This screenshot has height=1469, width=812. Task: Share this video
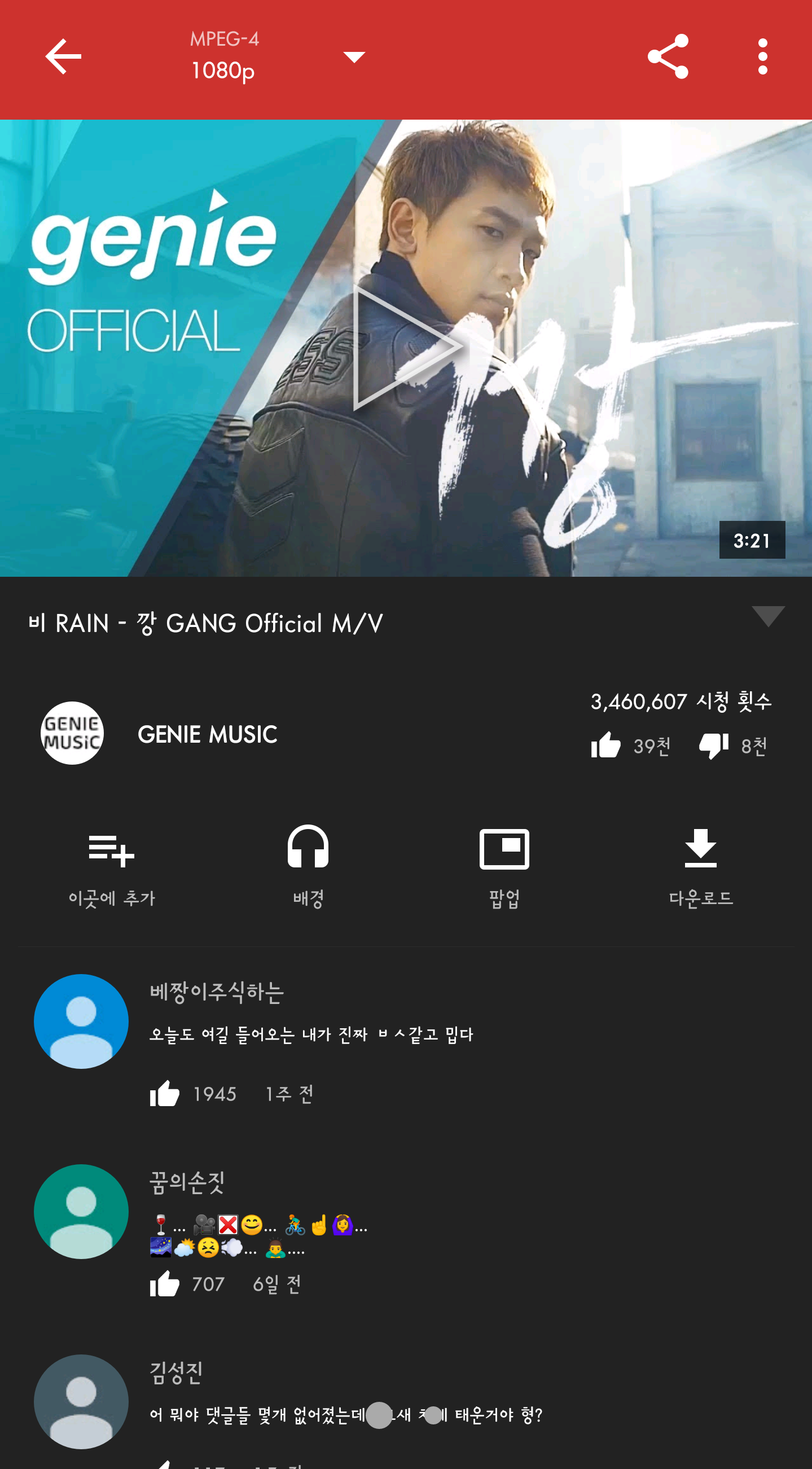668,57
